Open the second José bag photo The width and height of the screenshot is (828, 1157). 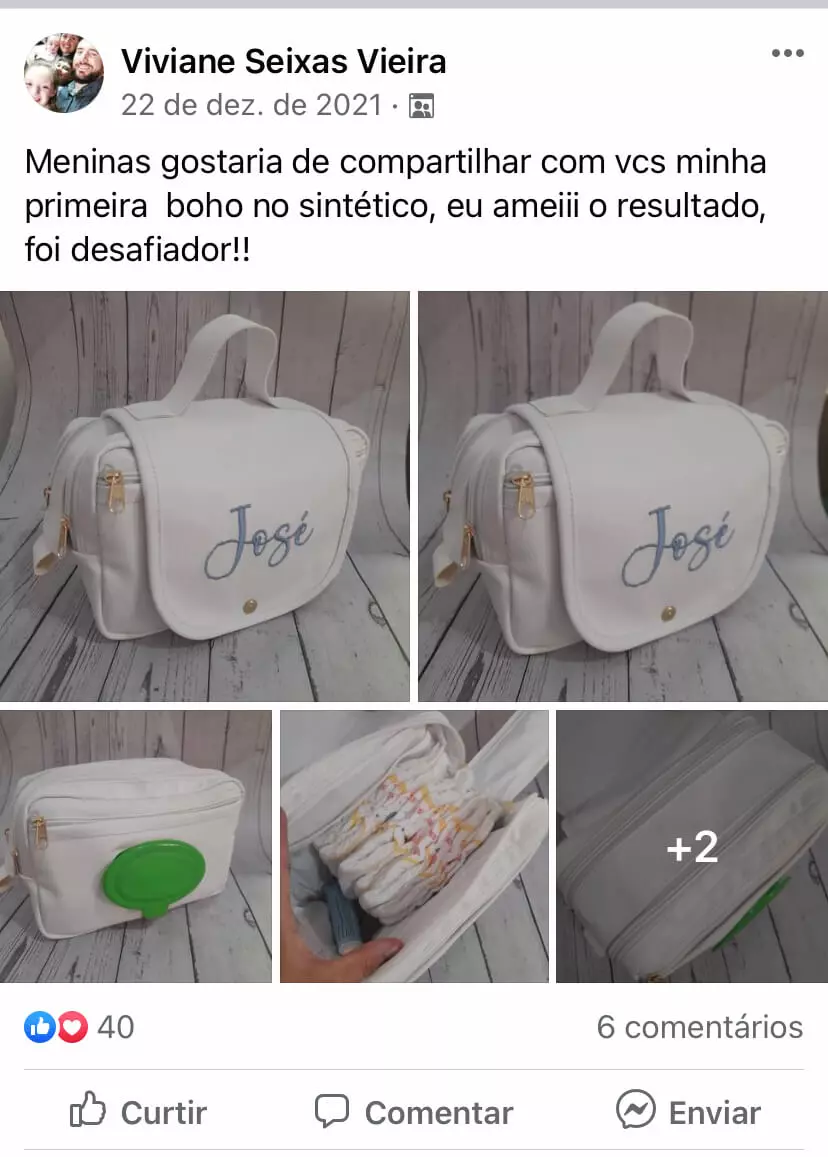point(622,497)
